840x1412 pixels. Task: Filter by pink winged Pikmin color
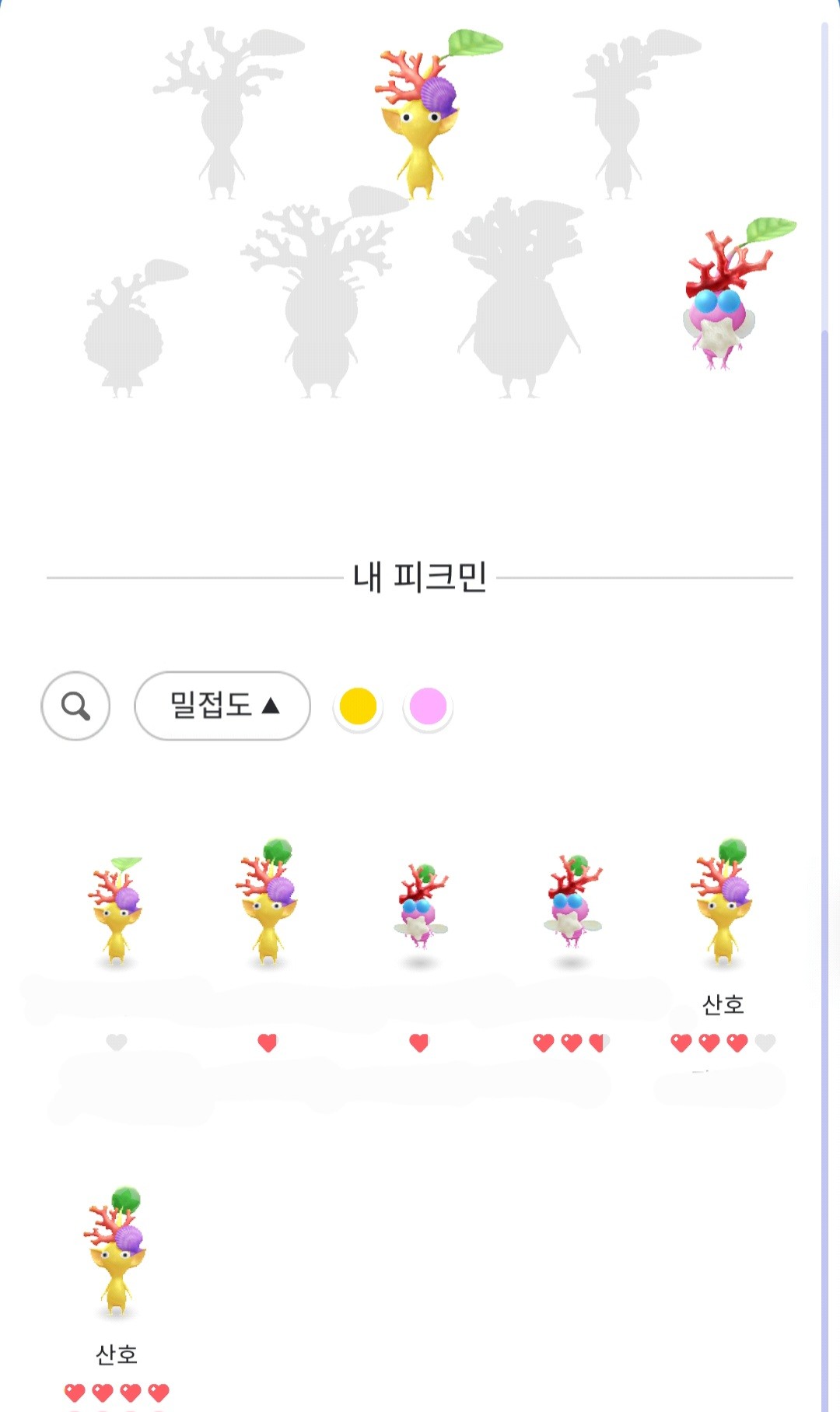point(428,706)
